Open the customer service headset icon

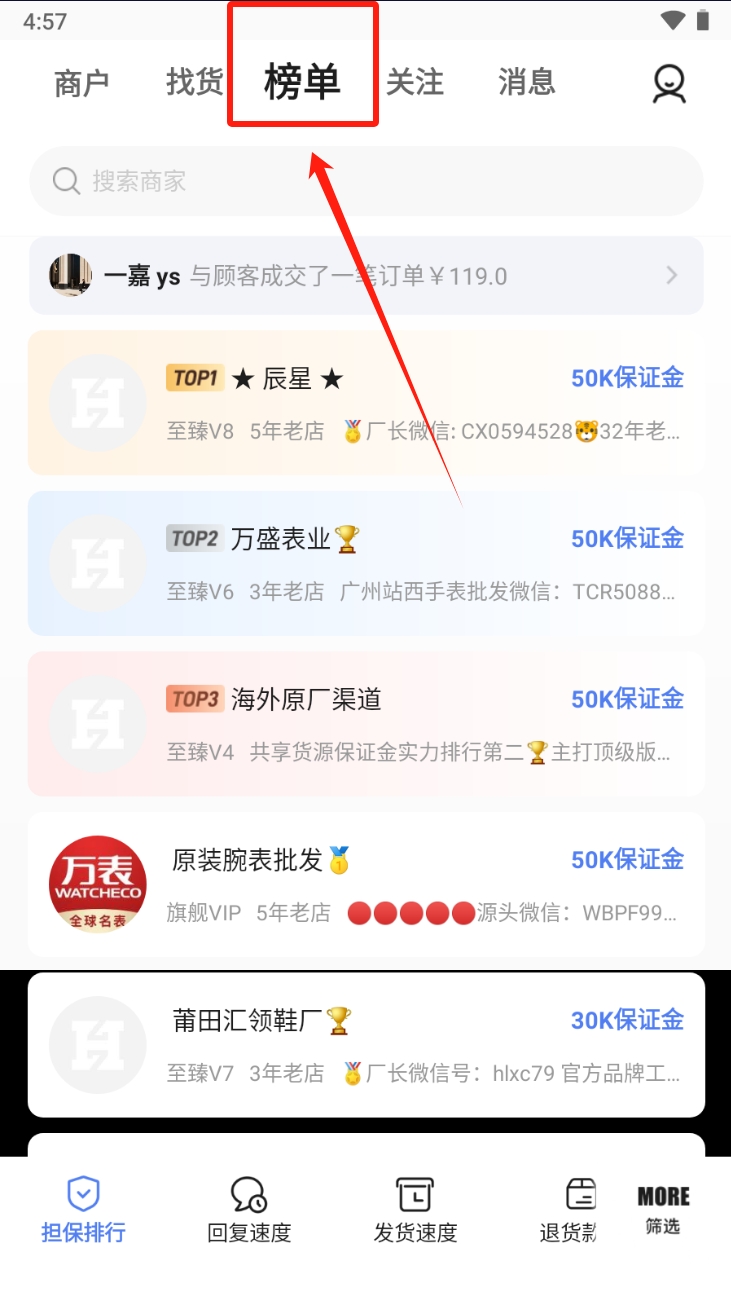point(669,84)
